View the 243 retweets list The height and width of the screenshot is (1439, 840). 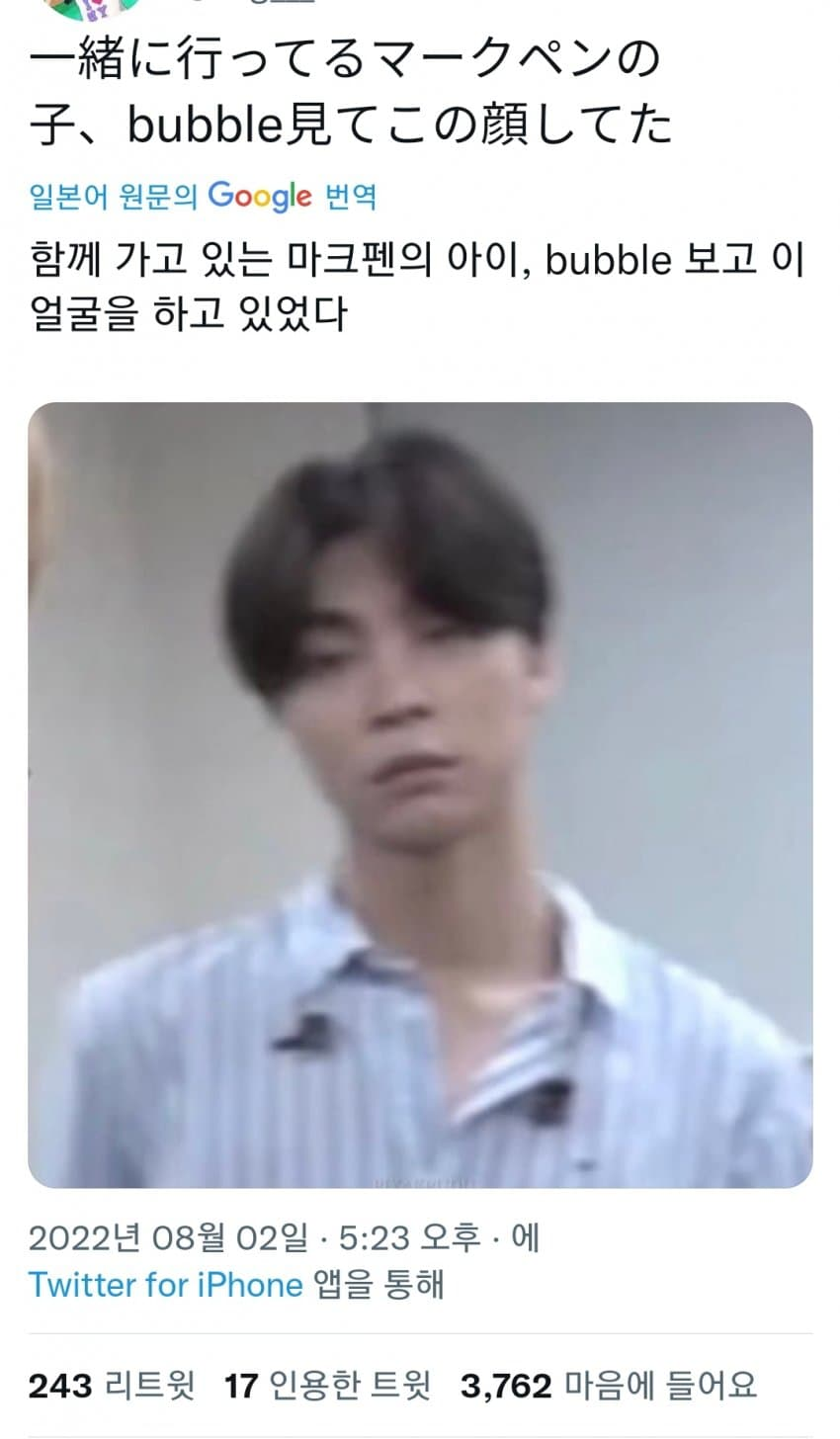coord(112,1387)
